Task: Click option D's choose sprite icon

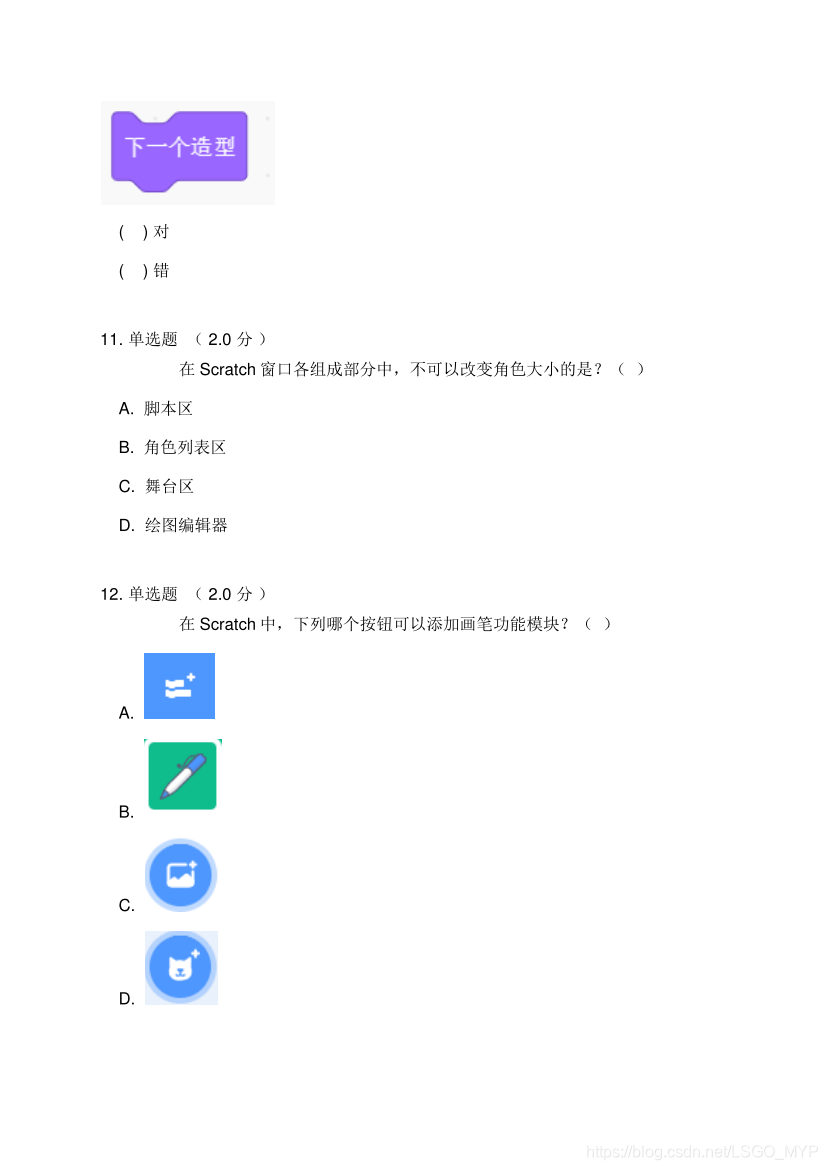Action: click(x=181, y=967)
